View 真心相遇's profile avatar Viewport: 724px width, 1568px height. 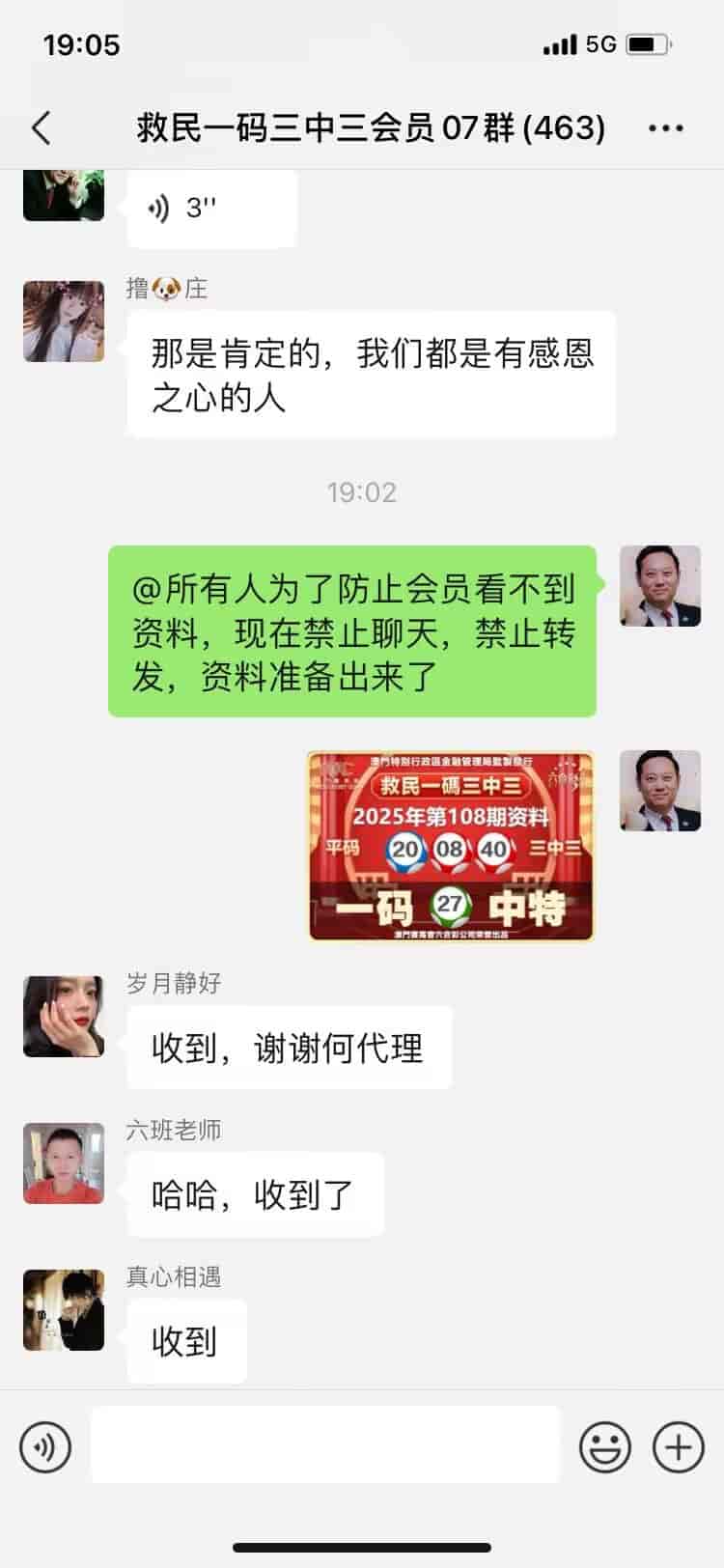coord(64,1310)
